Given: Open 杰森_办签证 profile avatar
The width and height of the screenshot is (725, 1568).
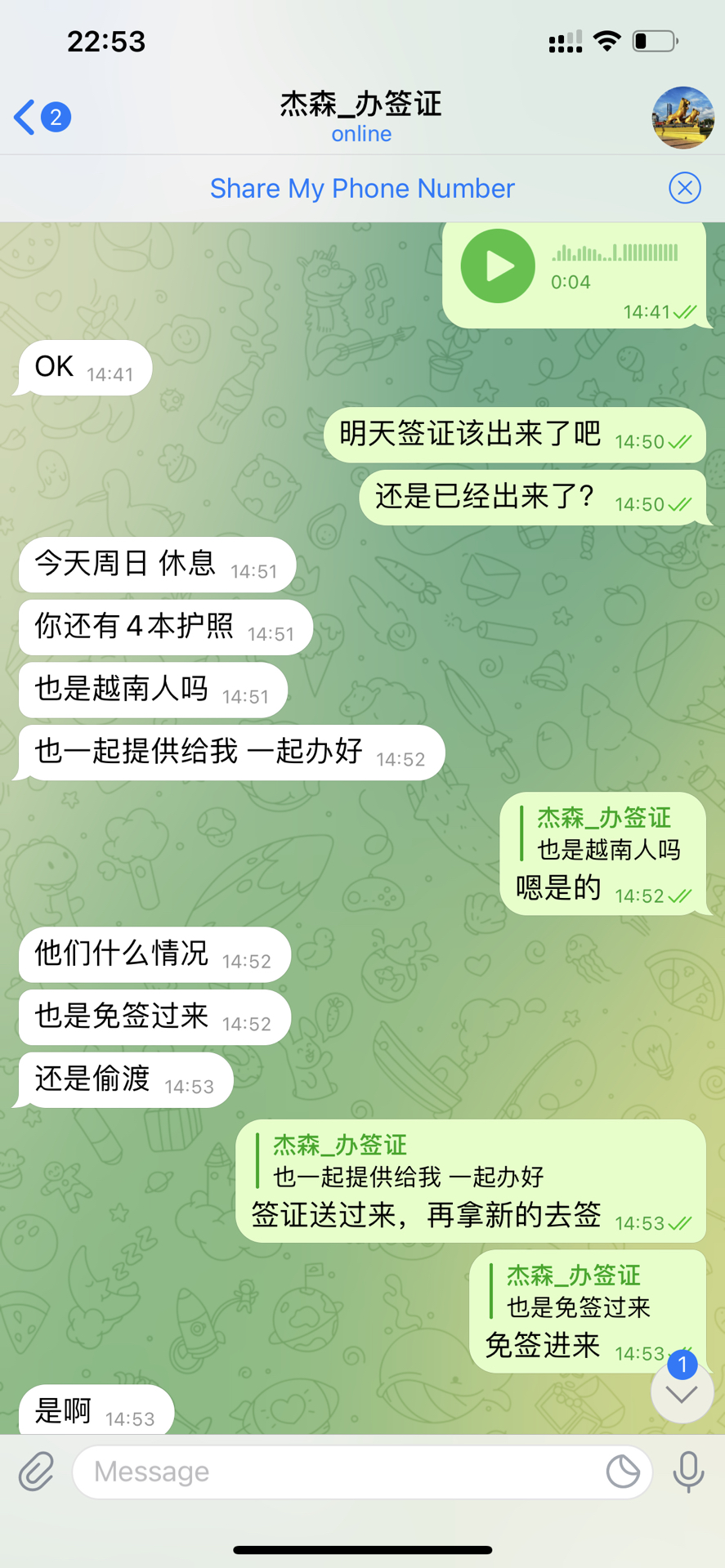Looking at the screenshot, I should pos(682,117).
